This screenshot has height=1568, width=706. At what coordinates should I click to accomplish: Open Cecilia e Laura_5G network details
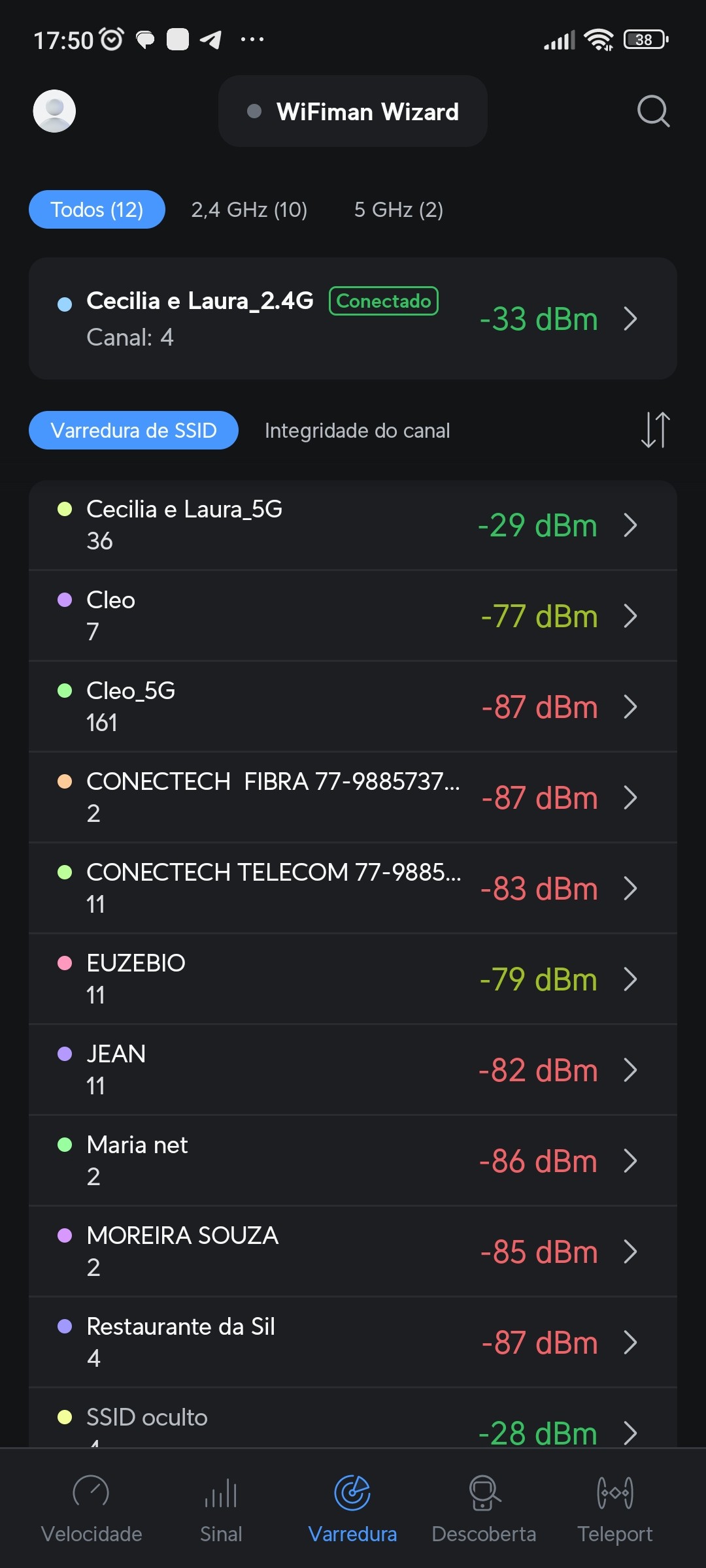[353, 525]
